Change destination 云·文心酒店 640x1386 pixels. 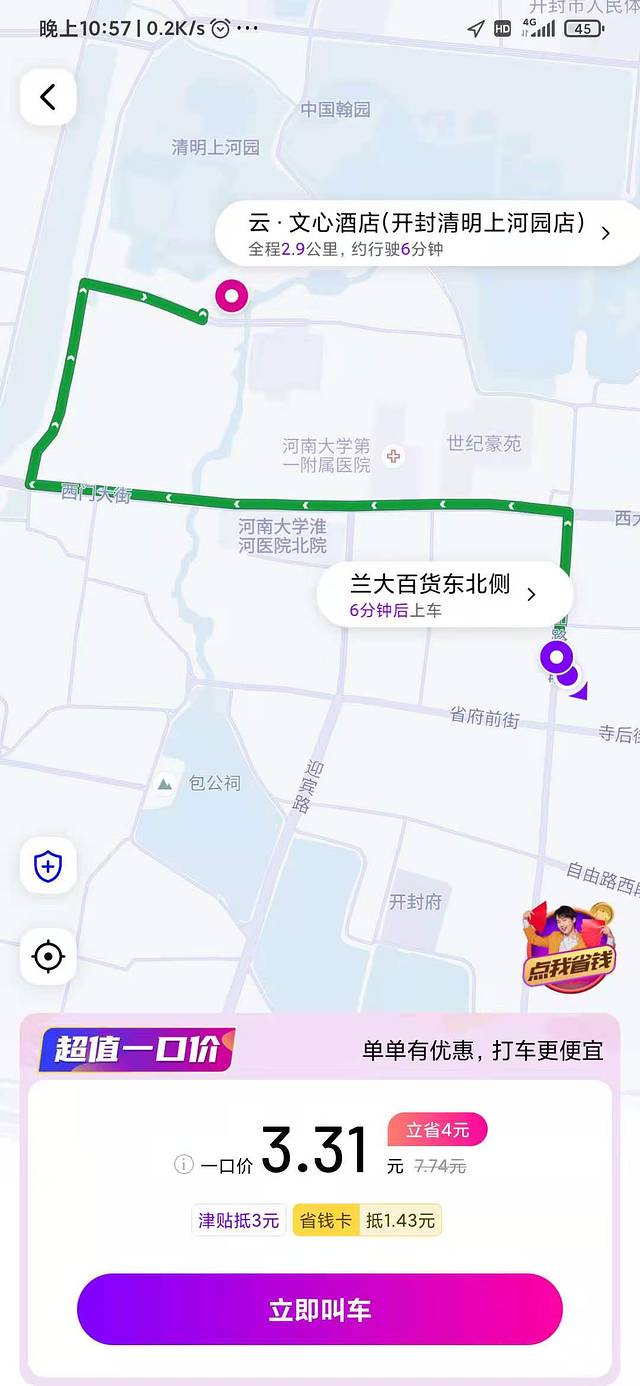[428, 233]
